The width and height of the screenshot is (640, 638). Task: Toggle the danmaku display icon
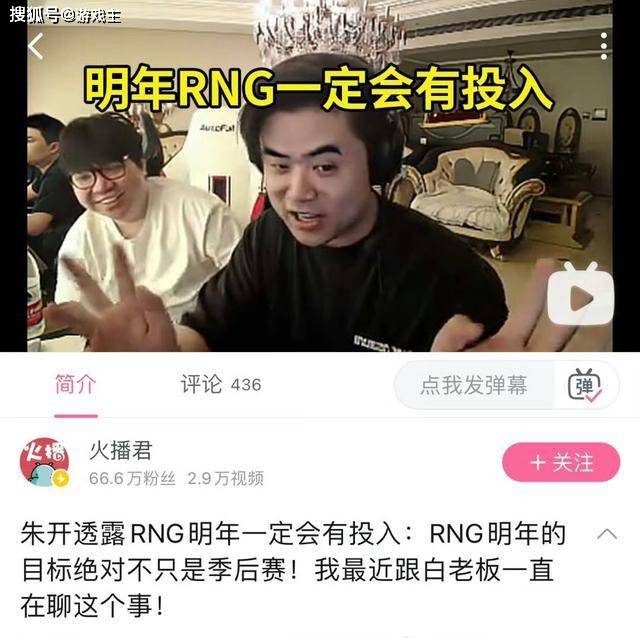pyautogui.click(x=584, y=386)
